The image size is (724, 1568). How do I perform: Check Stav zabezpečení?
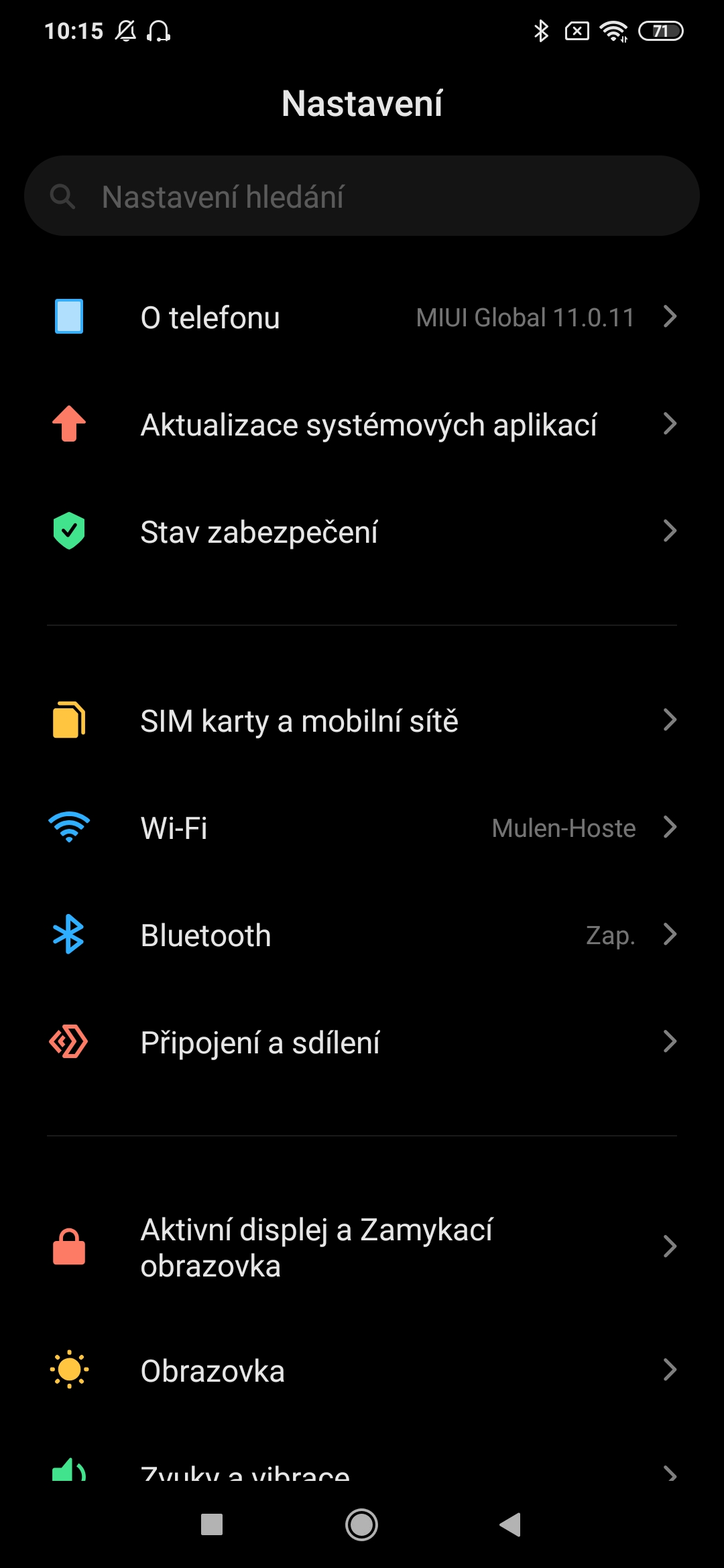pos(362,531)
